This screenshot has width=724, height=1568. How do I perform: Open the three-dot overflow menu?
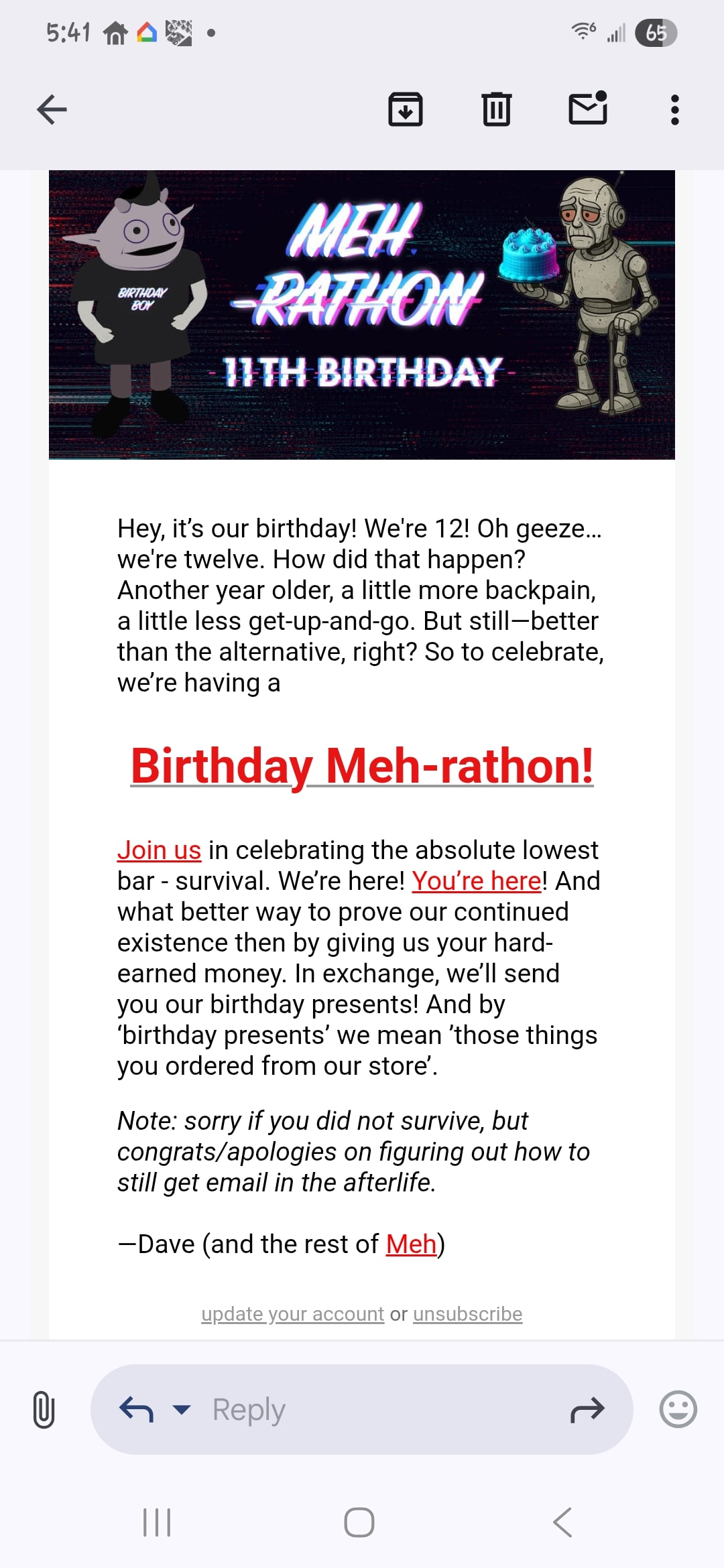point(675,110)
